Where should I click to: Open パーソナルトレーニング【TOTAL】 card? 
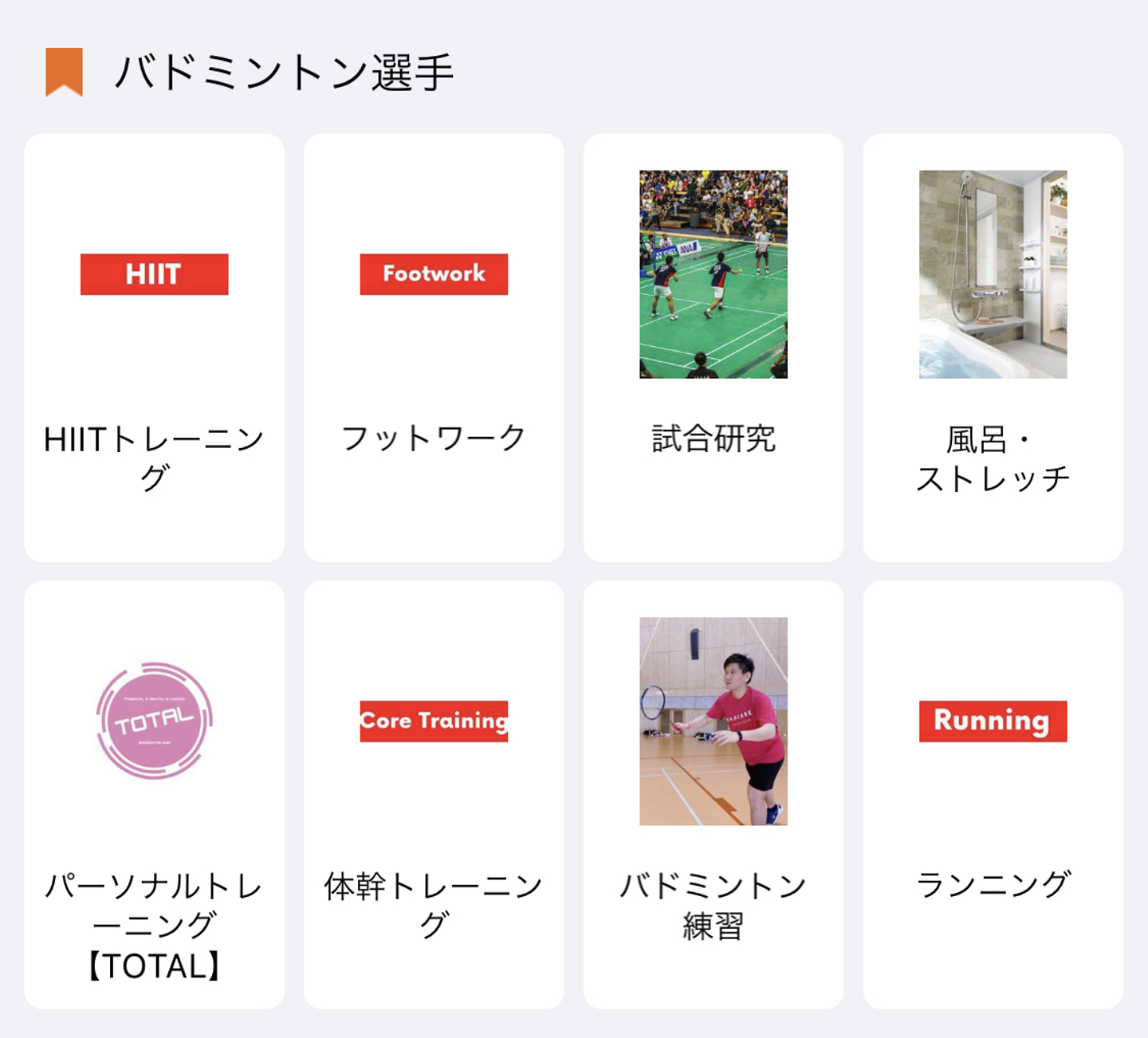click(x=154, y=794)
